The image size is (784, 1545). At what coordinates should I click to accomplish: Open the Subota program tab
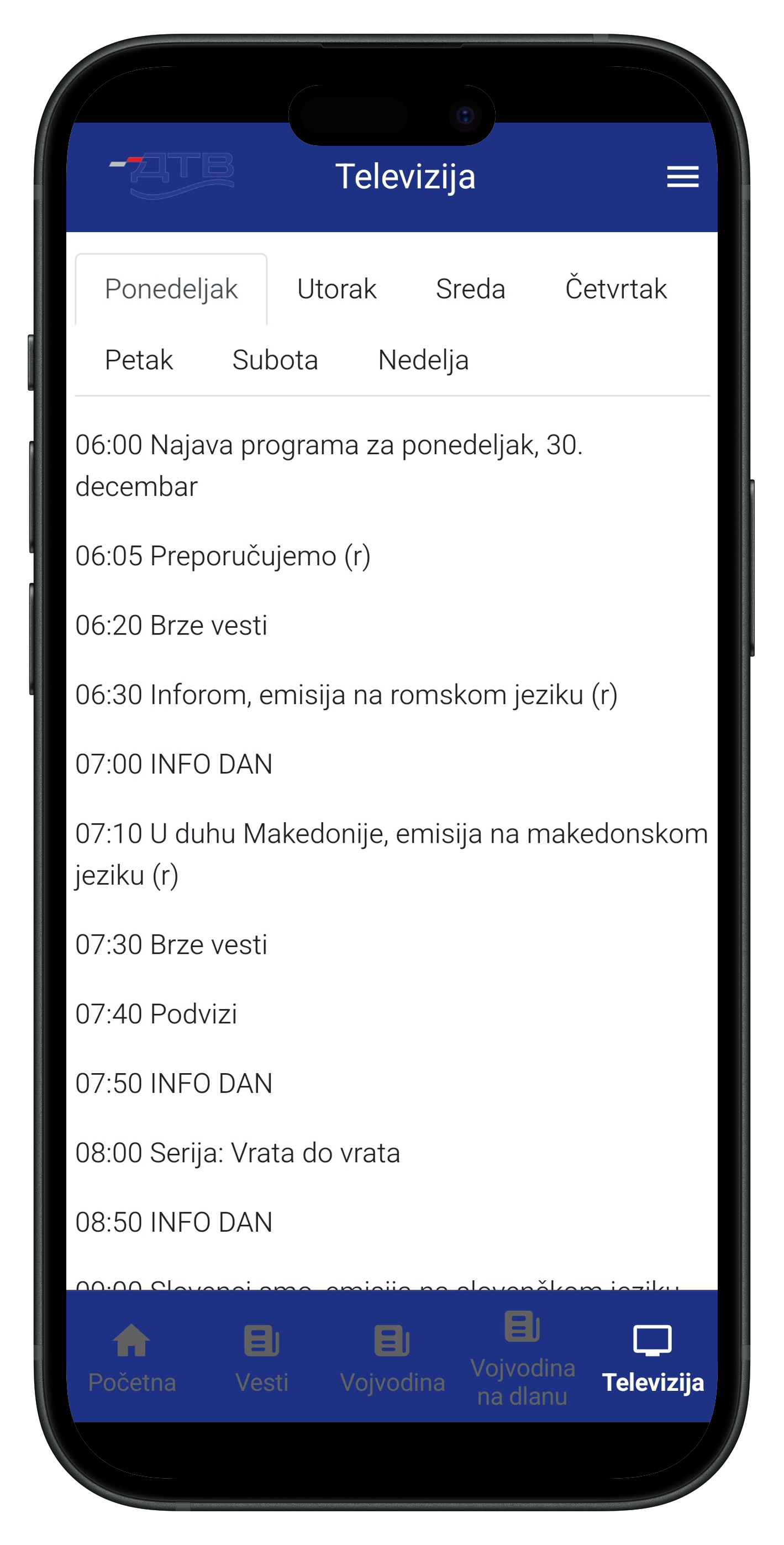click(275, 360)
